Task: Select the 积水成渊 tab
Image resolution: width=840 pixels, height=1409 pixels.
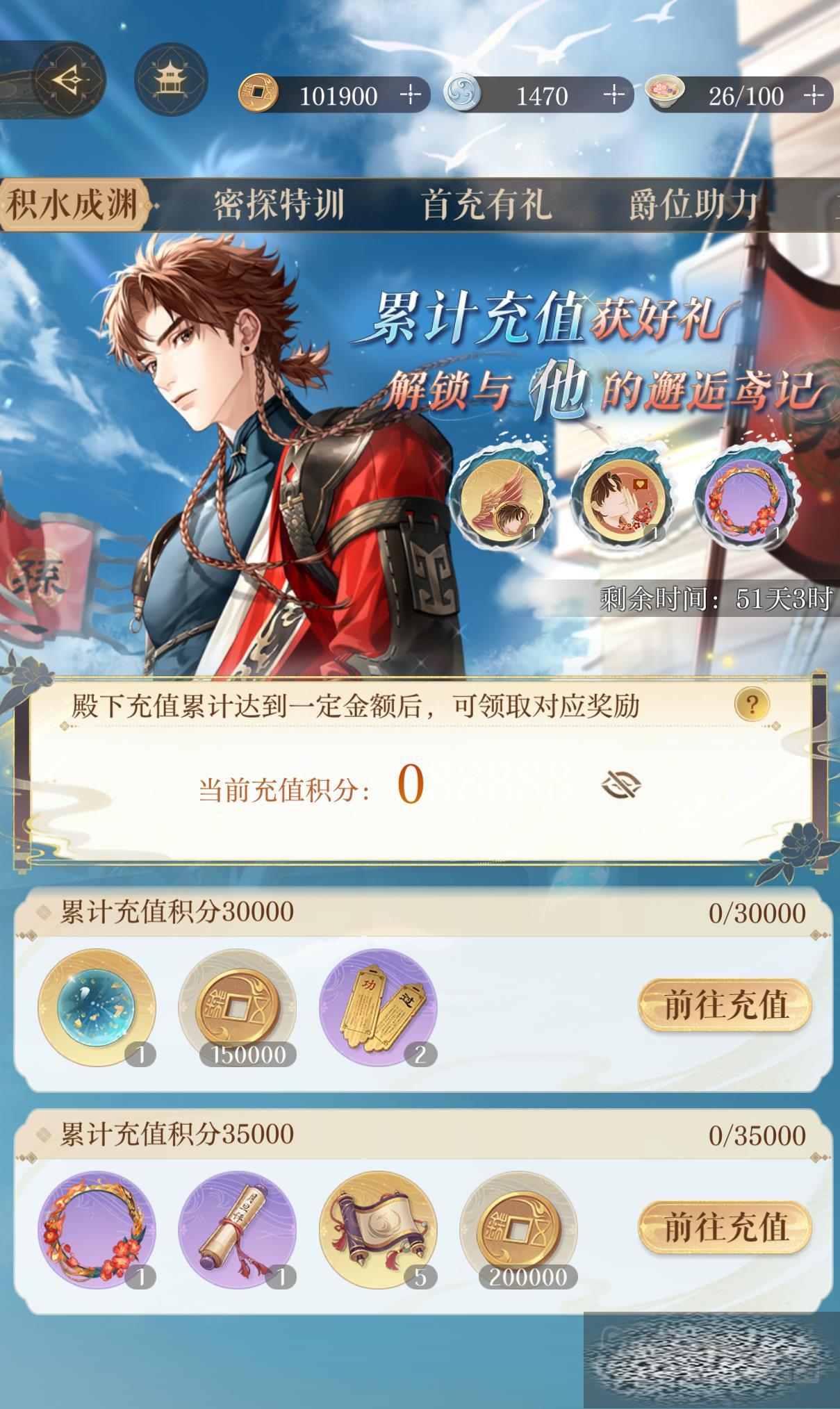Action: (x=72, y=205)
